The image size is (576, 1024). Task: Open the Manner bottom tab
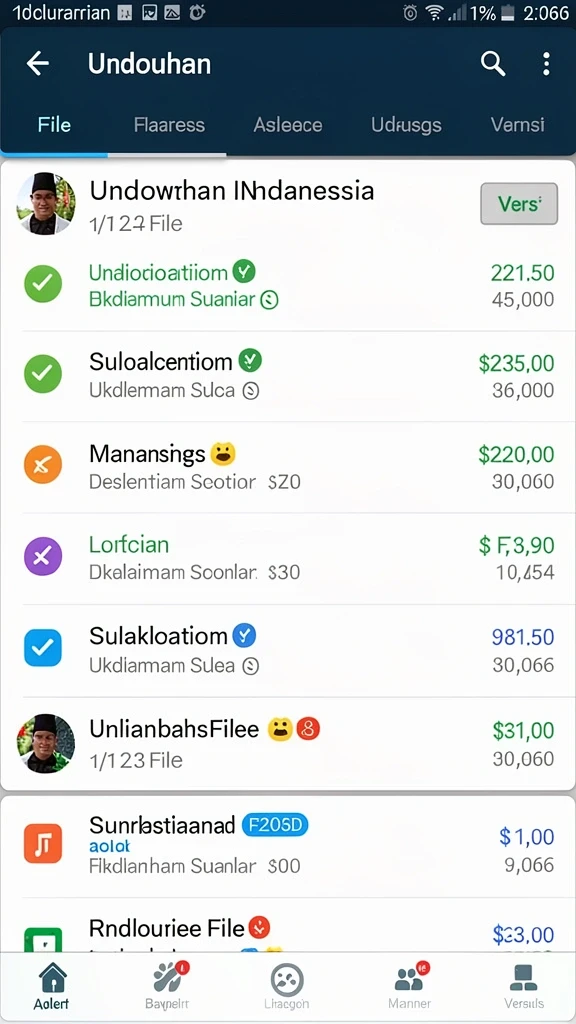coord(409,985)
